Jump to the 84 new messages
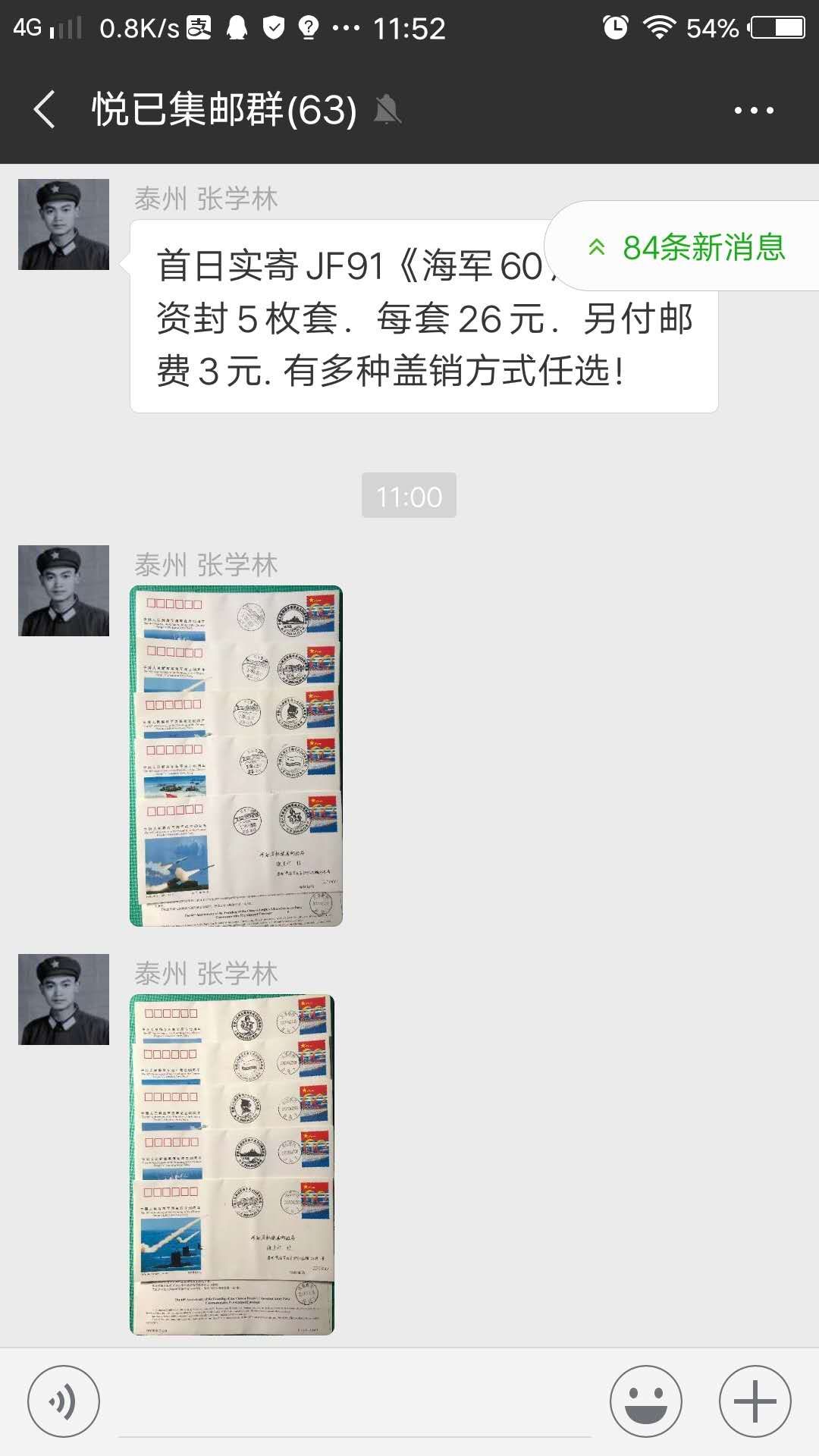Screen dimensions: 819x1456 pyautogui.click(x=686, y=247)
